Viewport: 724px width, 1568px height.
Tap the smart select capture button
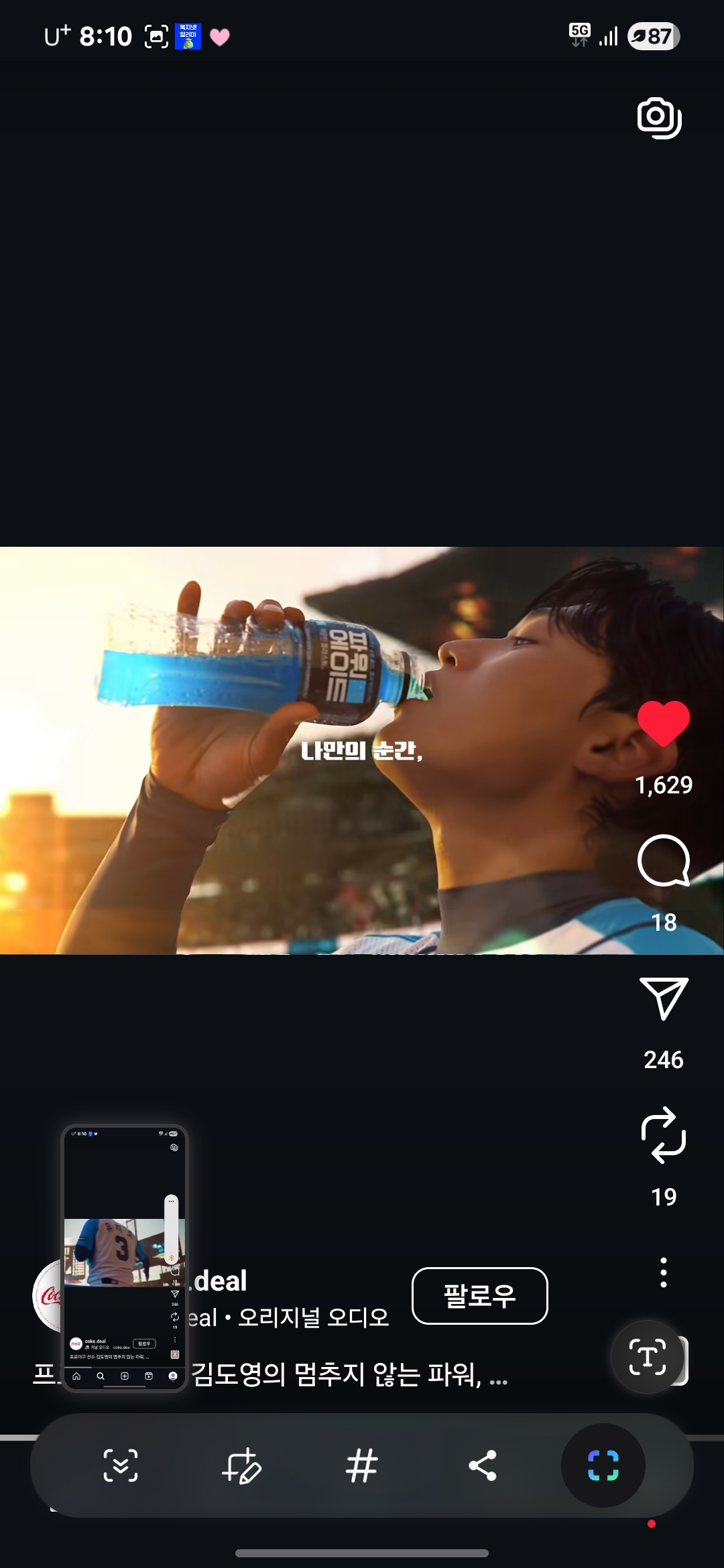click(x=603, y=1465)
